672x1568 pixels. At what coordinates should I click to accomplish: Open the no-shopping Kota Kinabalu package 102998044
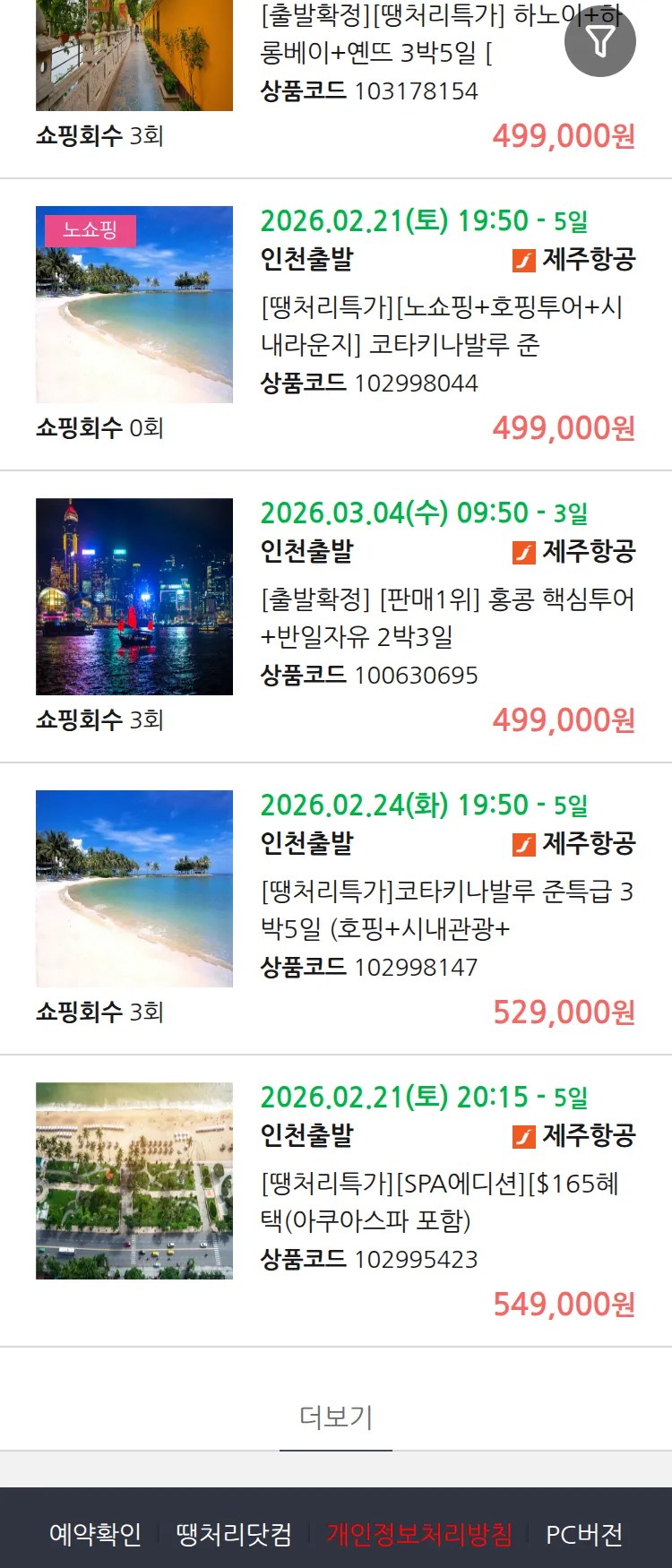tap(441, 325)
